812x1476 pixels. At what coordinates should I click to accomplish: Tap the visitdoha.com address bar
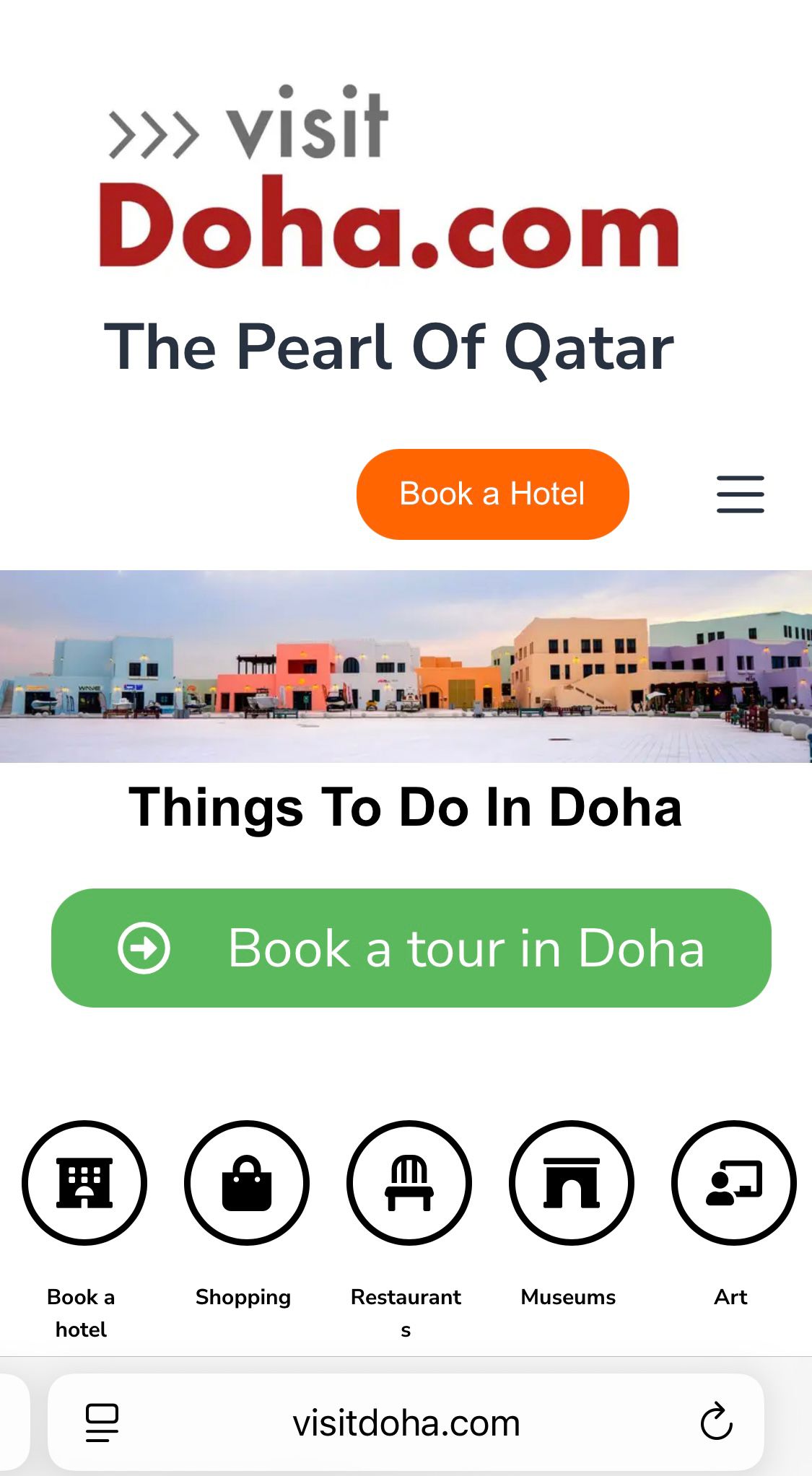pyautogui.click(x=406, y=1423)
